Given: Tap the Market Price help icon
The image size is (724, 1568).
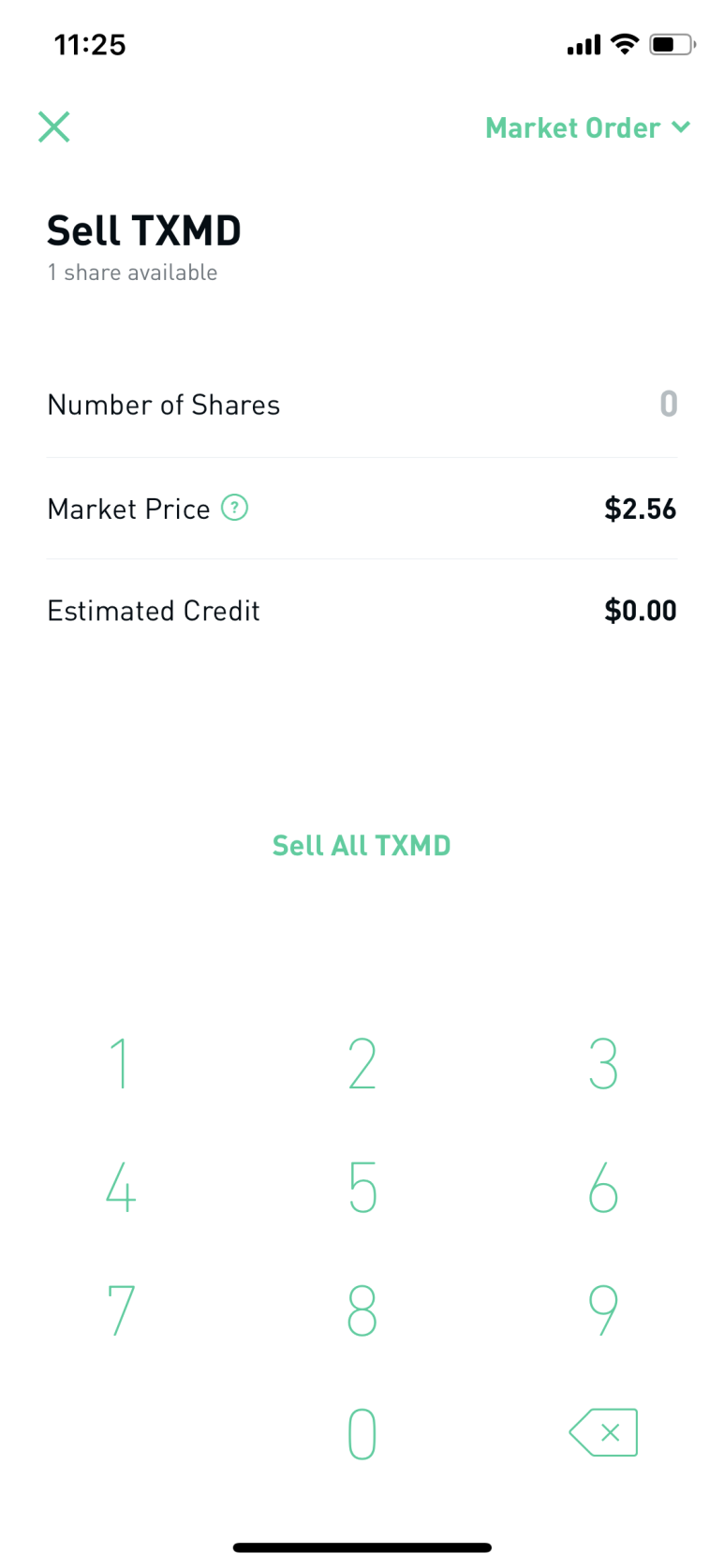Looking at the screenshot, I should tap(234, 508).
